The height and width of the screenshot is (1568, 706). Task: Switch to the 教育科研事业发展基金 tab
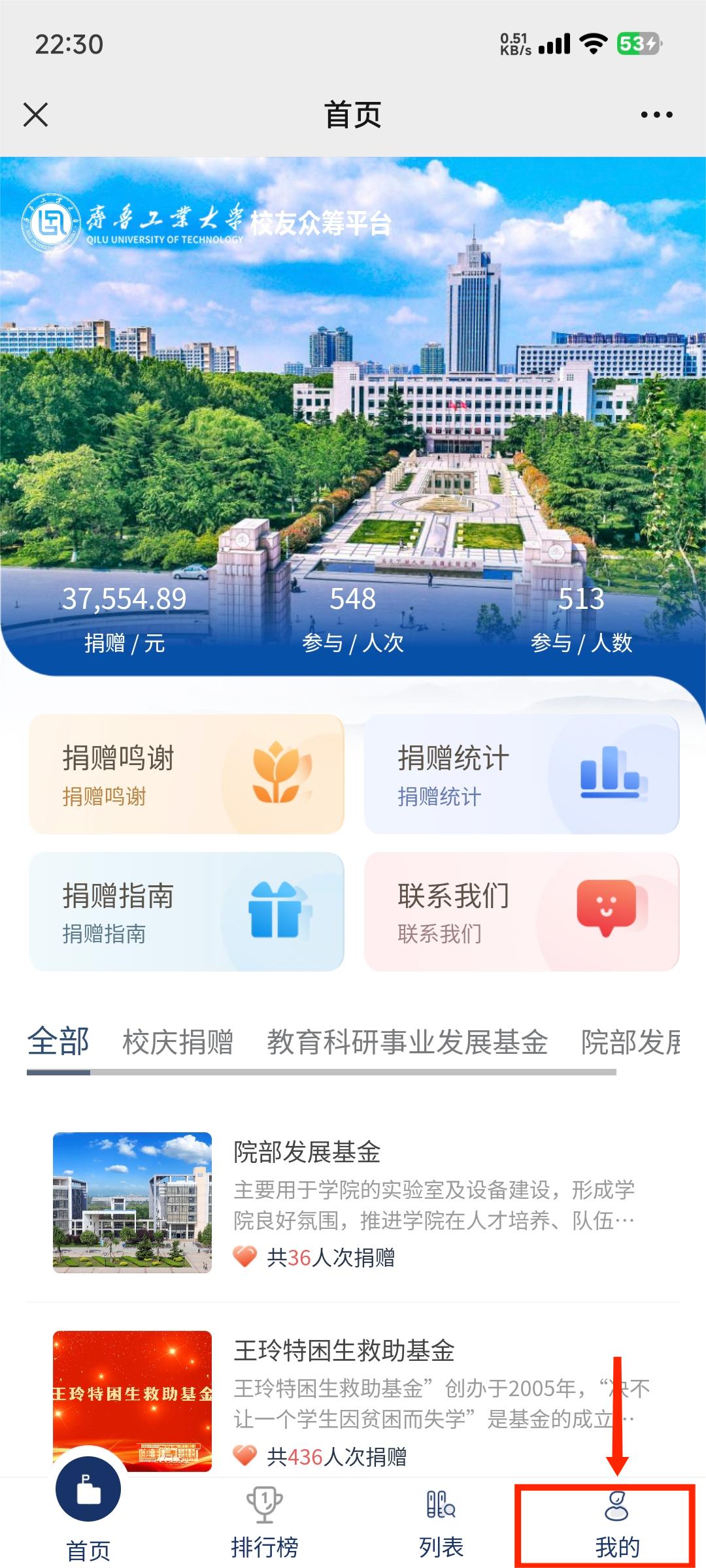point(407,1041)
